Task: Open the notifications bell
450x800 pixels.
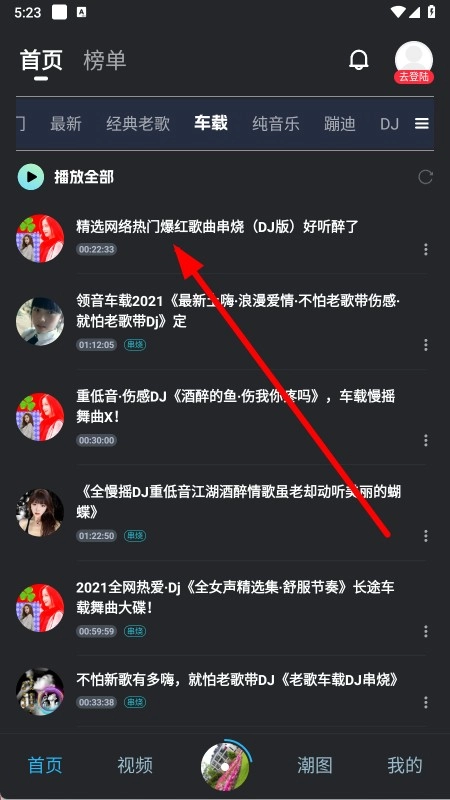Action: (359, 60)
